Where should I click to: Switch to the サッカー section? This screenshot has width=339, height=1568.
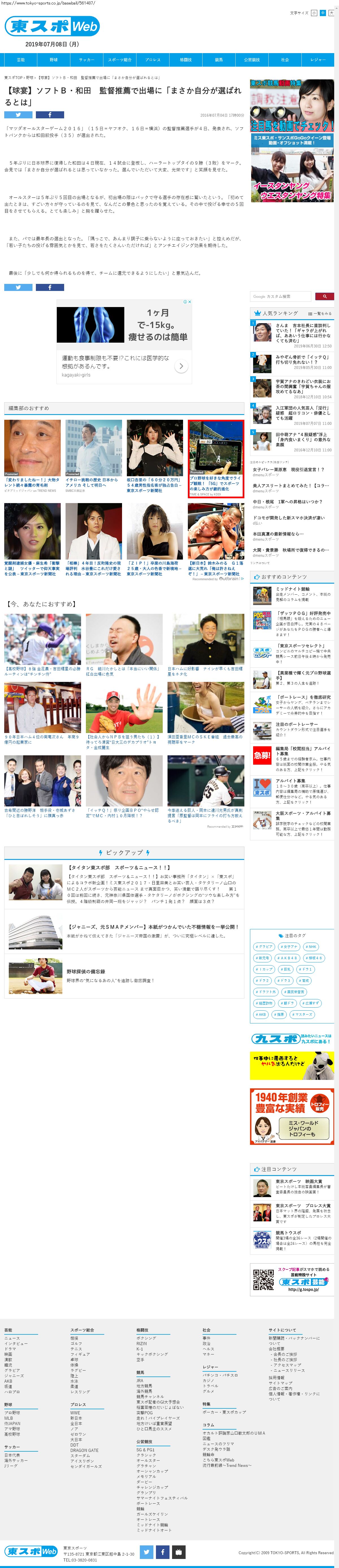click(x=86, y=60)
